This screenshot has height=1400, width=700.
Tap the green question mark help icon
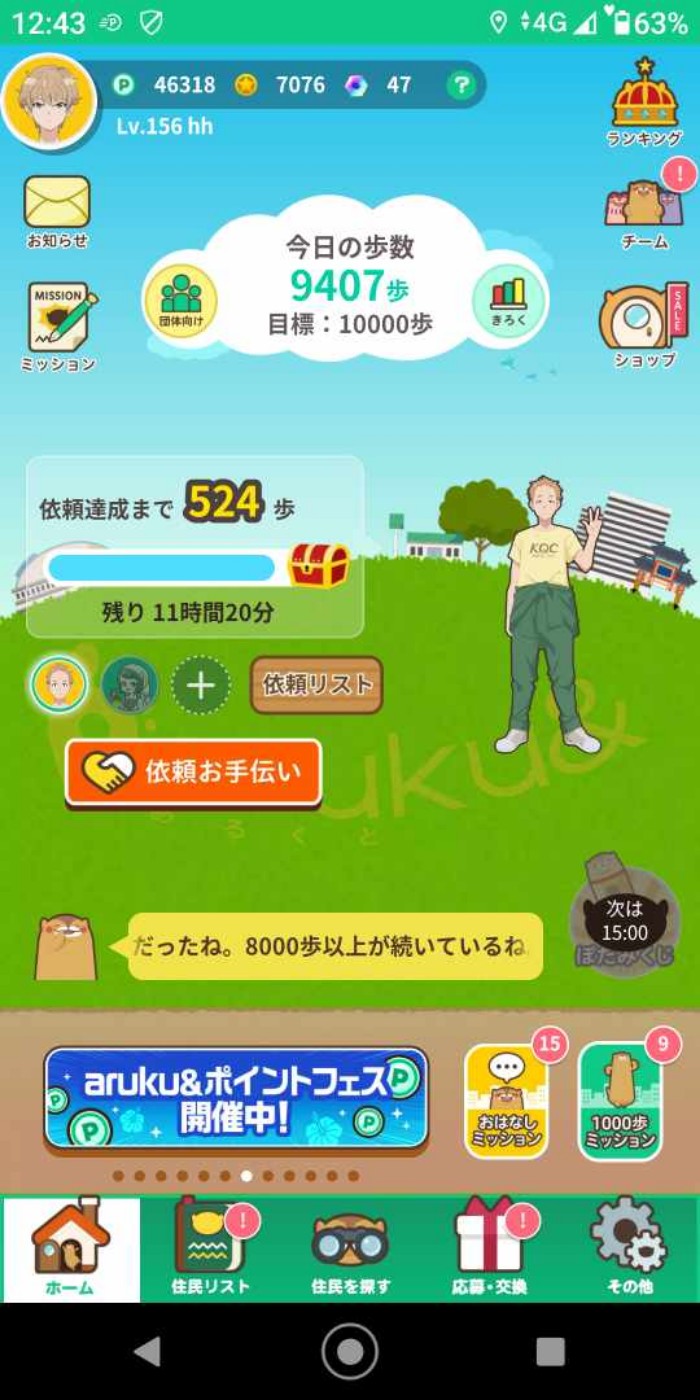pyautogui.click(x=460, y=85)
